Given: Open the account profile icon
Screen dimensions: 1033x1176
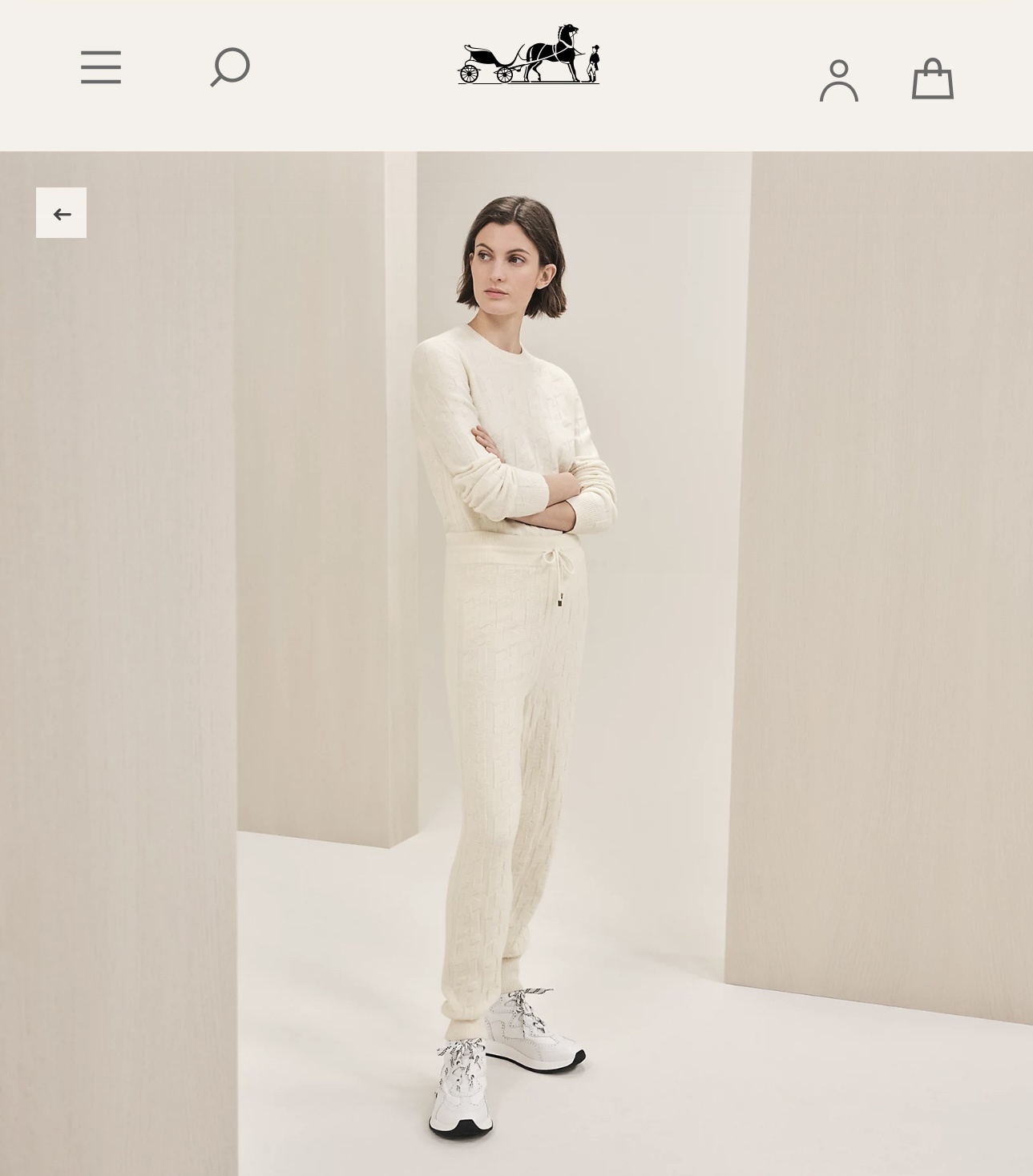Looking at the screenshot, I should click(x=838, y=80).
